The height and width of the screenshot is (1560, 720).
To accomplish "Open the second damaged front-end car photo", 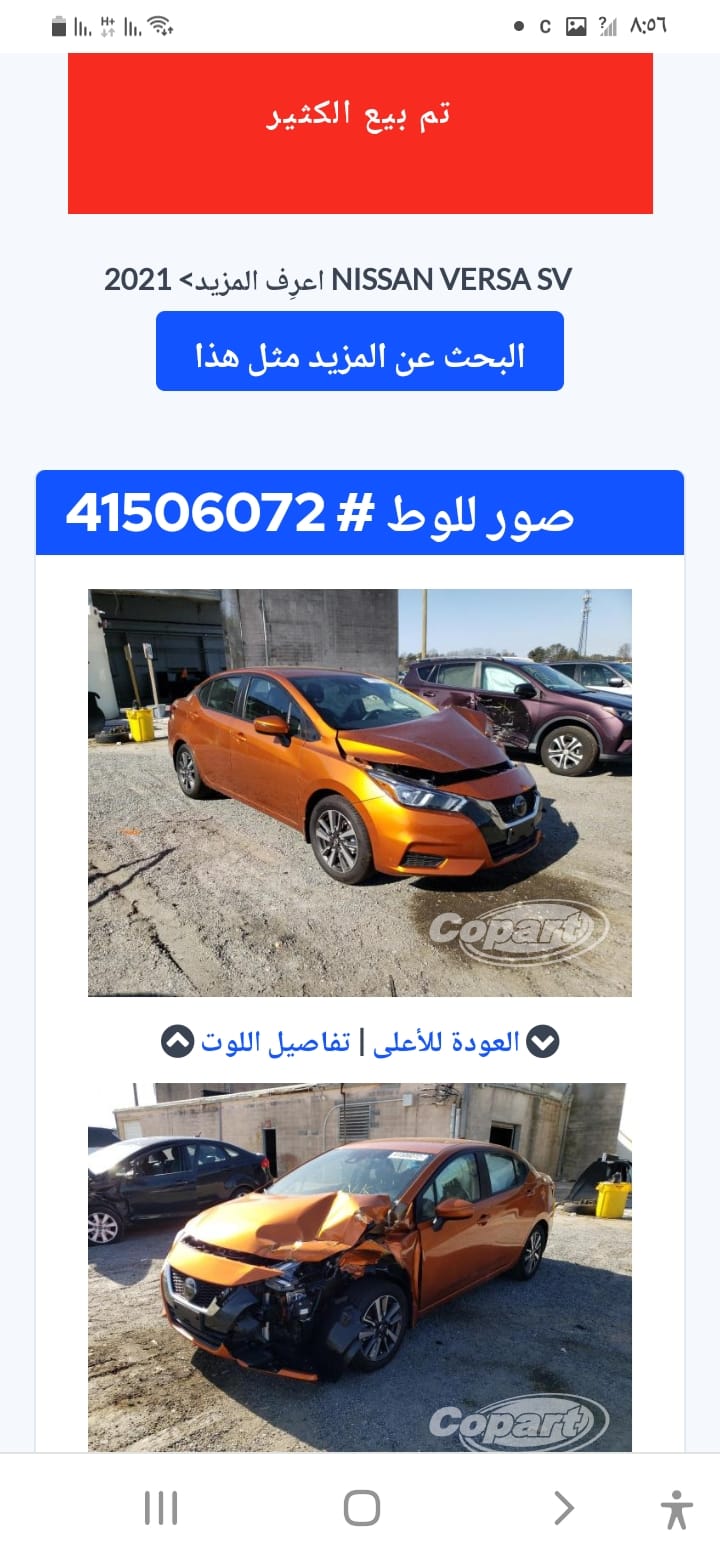I will click(360, 1266).
